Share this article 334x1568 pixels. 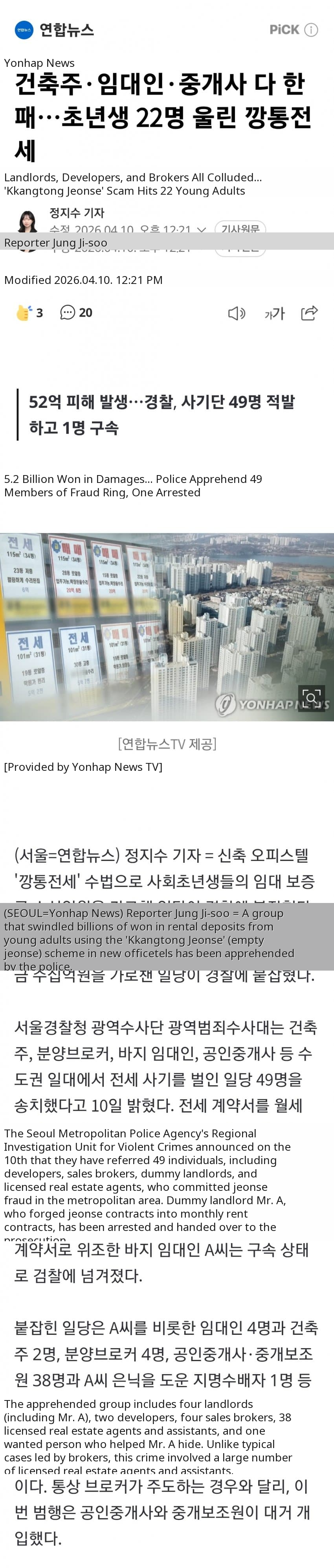tap(310, 313)
